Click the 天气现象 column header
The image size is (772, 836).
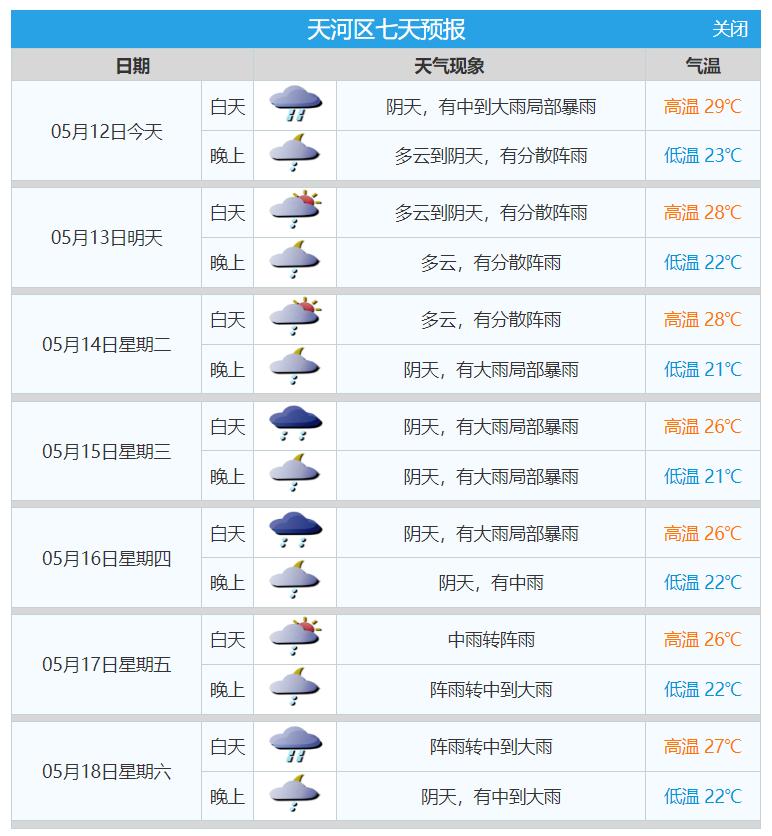click(450, 64)
